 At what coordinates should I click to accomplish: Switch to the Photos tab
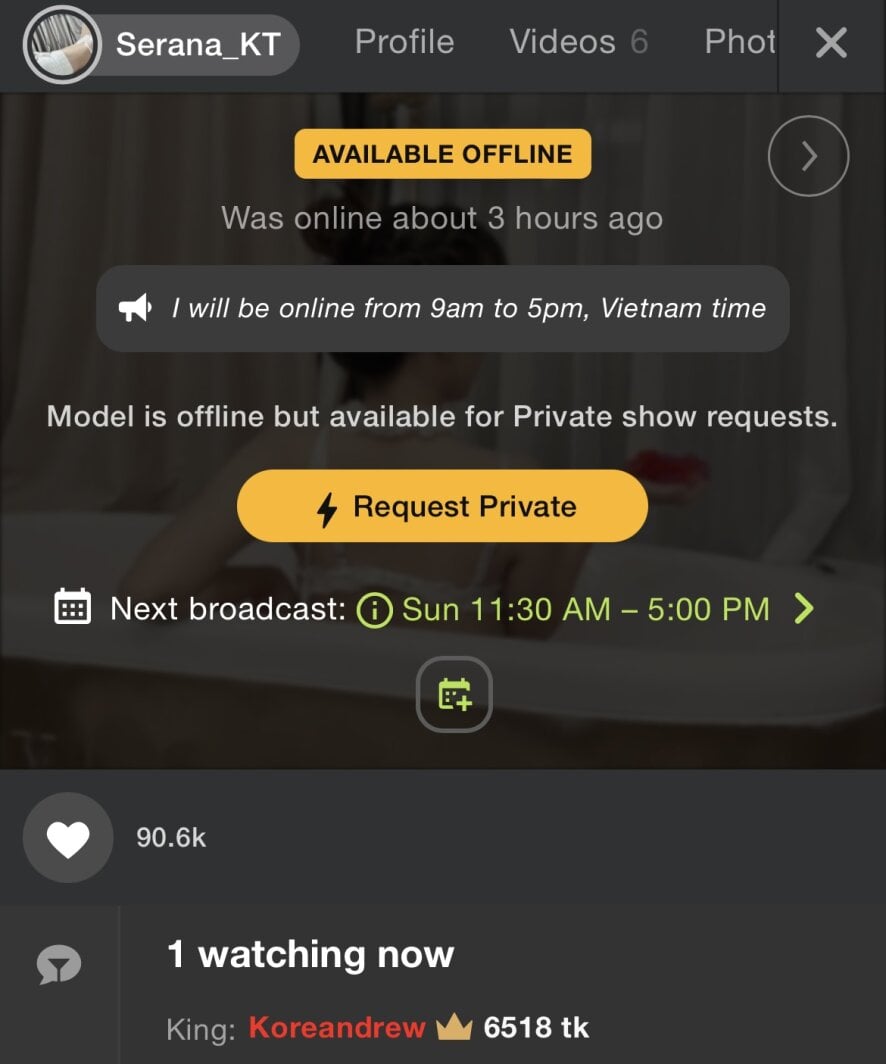coord(740,42)
